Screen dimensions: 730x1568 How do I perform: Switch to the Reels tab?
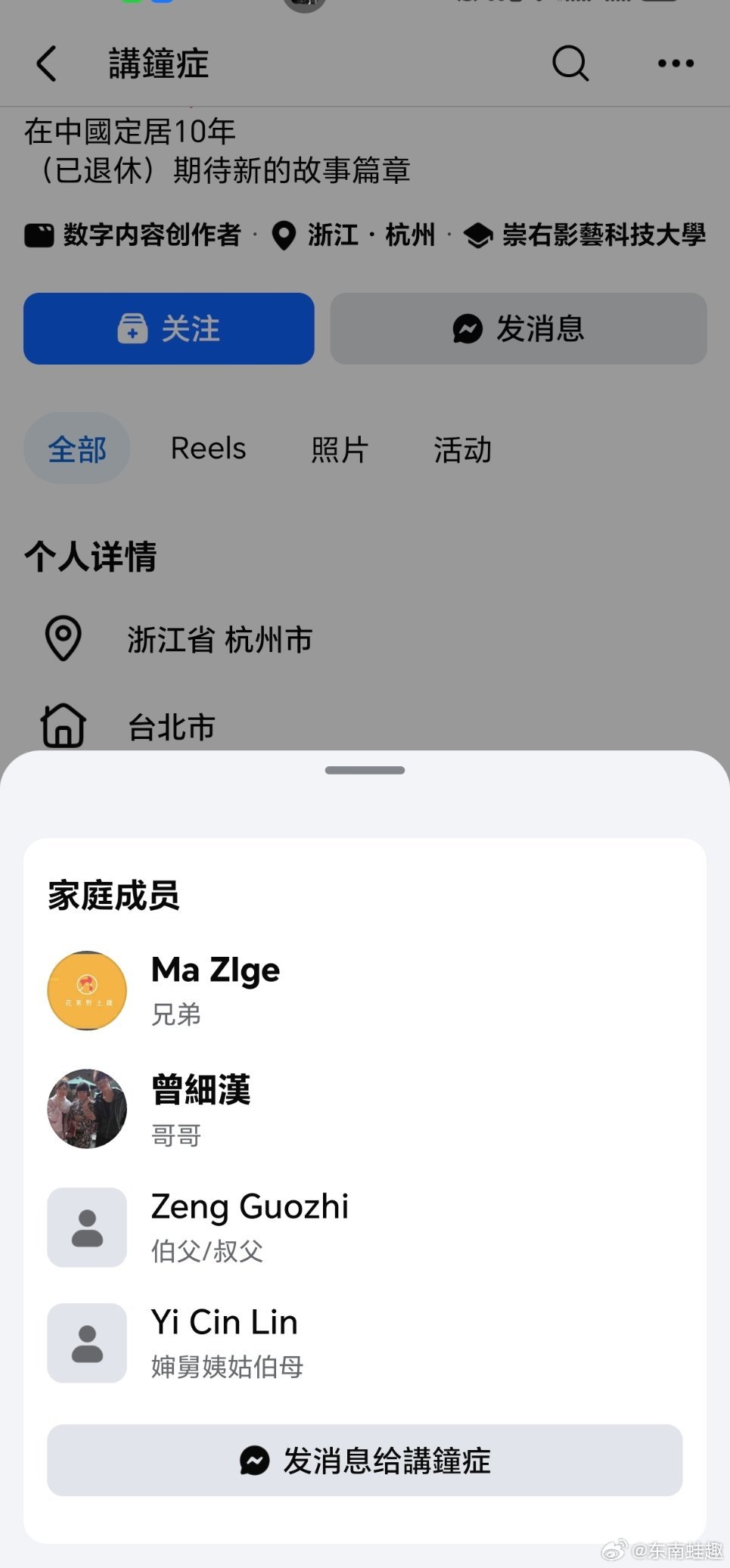tap(208, 449)
